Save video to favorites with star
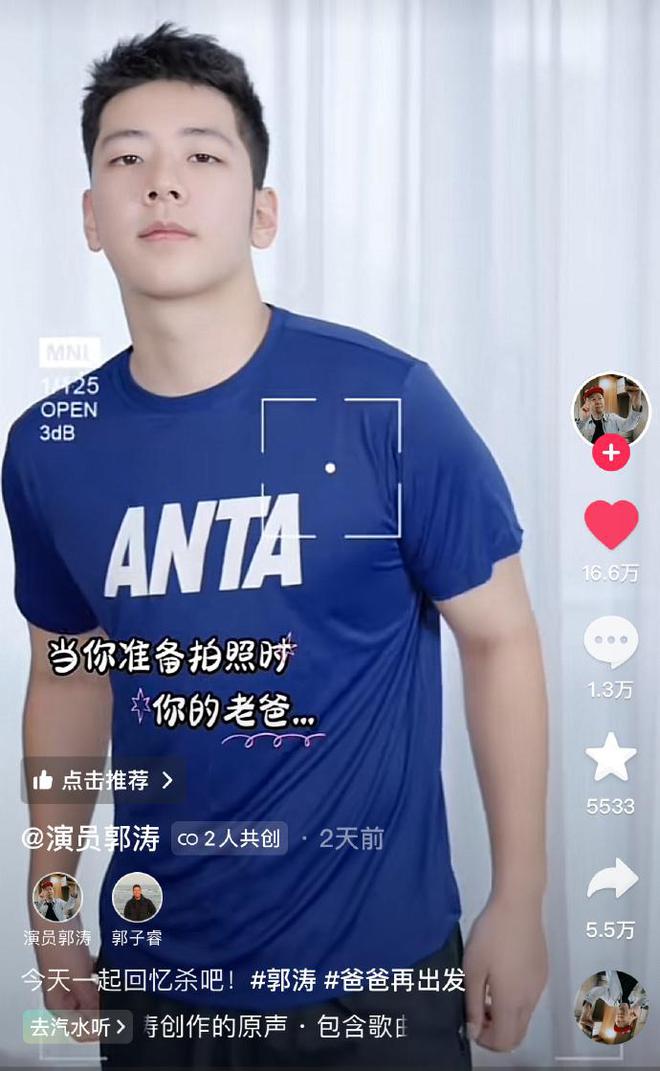The image size is (660, 1071). click(611, 758)
